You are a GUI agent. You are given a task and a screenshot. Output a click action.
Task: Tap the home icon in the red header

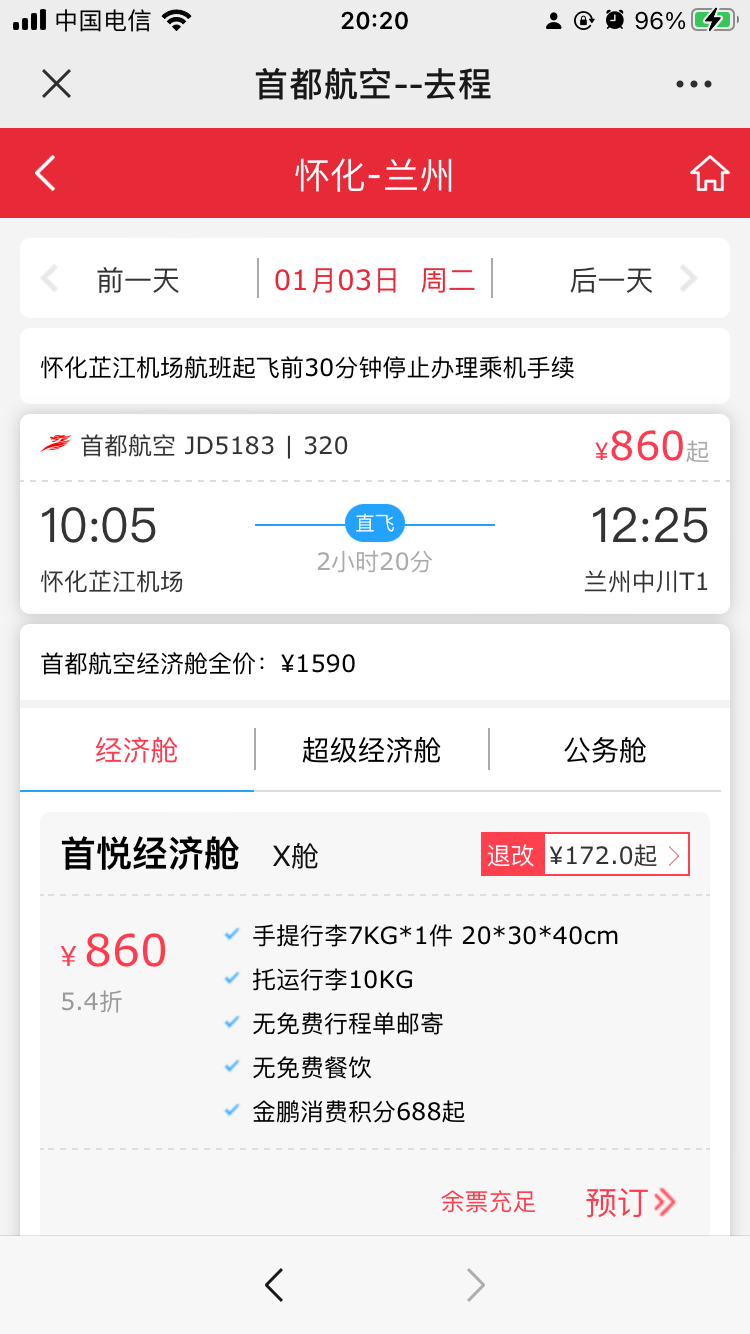coord(710,172)
